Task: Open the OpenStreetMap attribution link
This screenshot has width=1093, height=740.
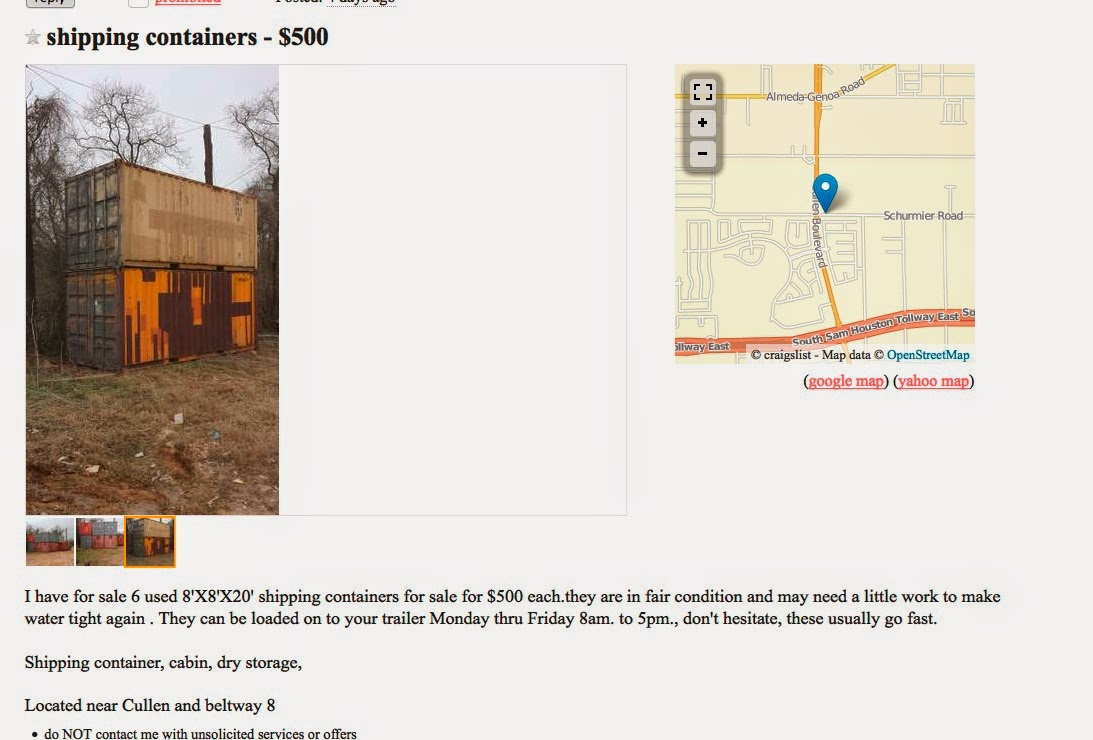Action: pos(928,355)
